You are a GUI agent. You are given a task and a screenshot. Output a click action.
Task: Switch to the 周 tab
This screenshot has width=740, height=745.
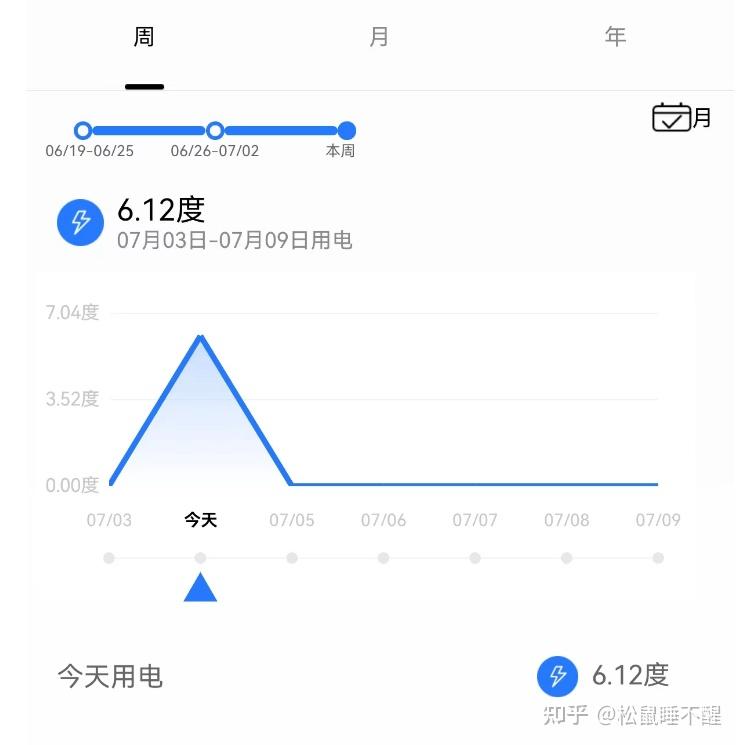point(144,38)
